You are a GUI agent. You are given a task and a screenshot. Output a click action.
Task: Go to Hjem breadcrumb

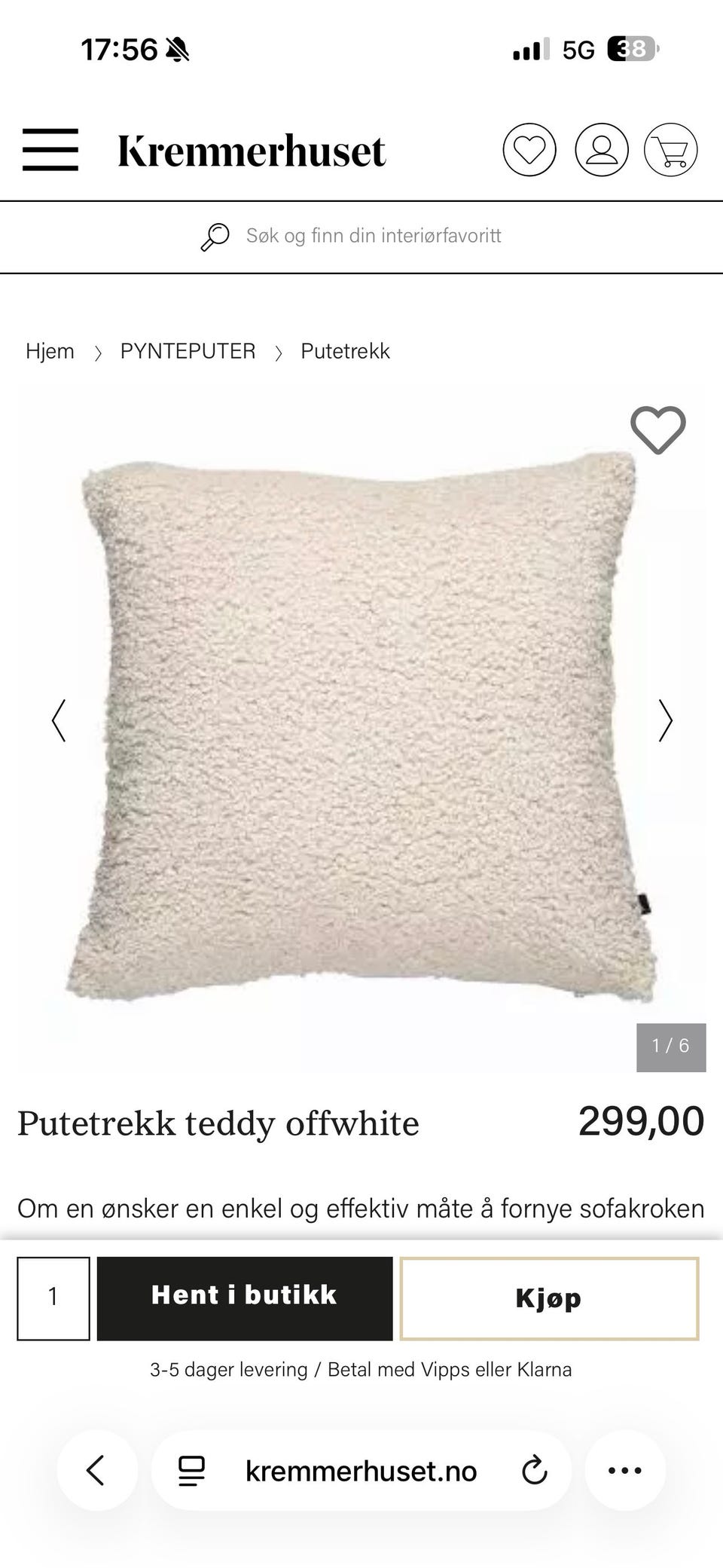click(50, 351)
